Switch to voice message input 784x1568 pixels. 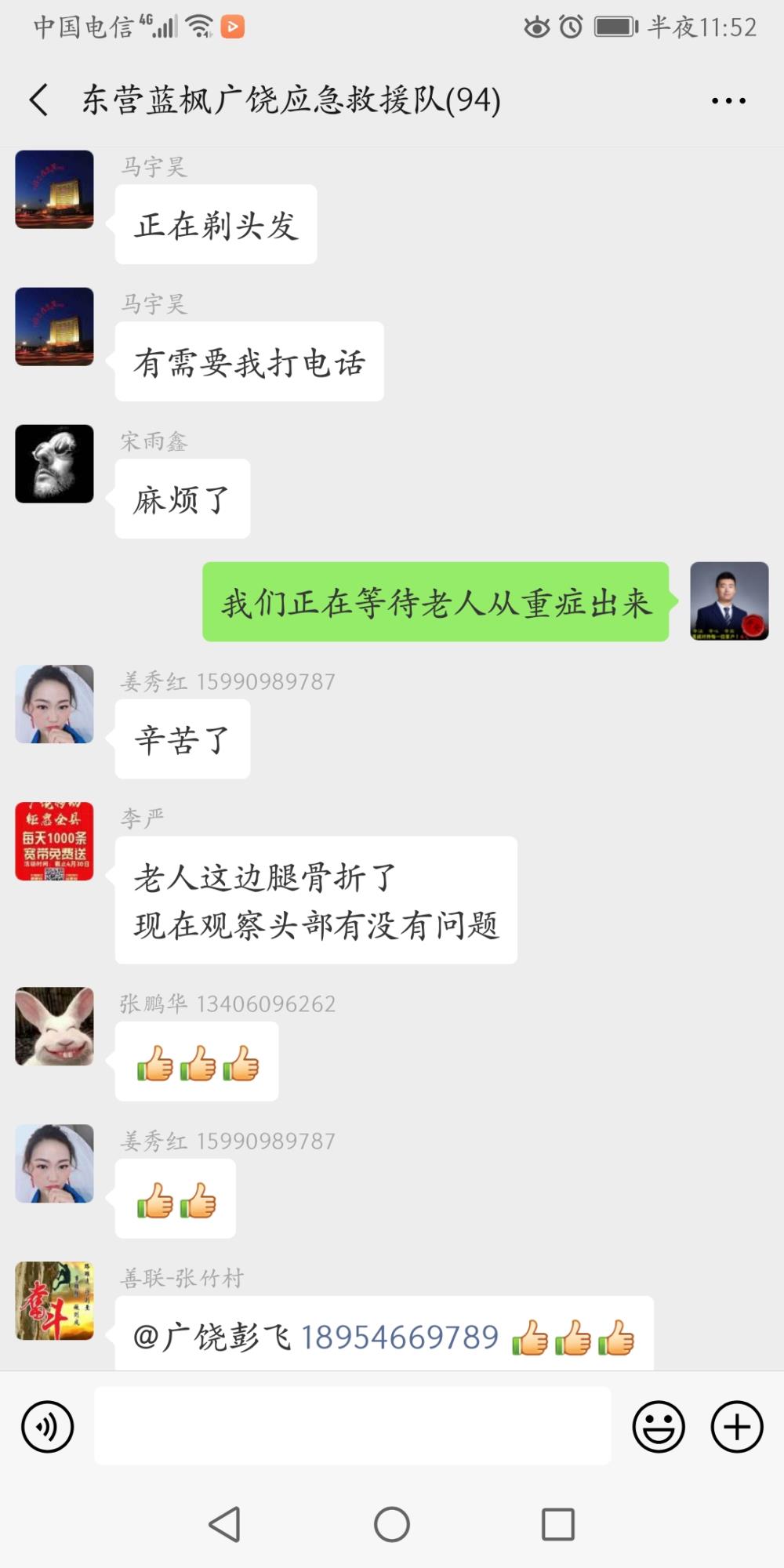pos(48,1426)
